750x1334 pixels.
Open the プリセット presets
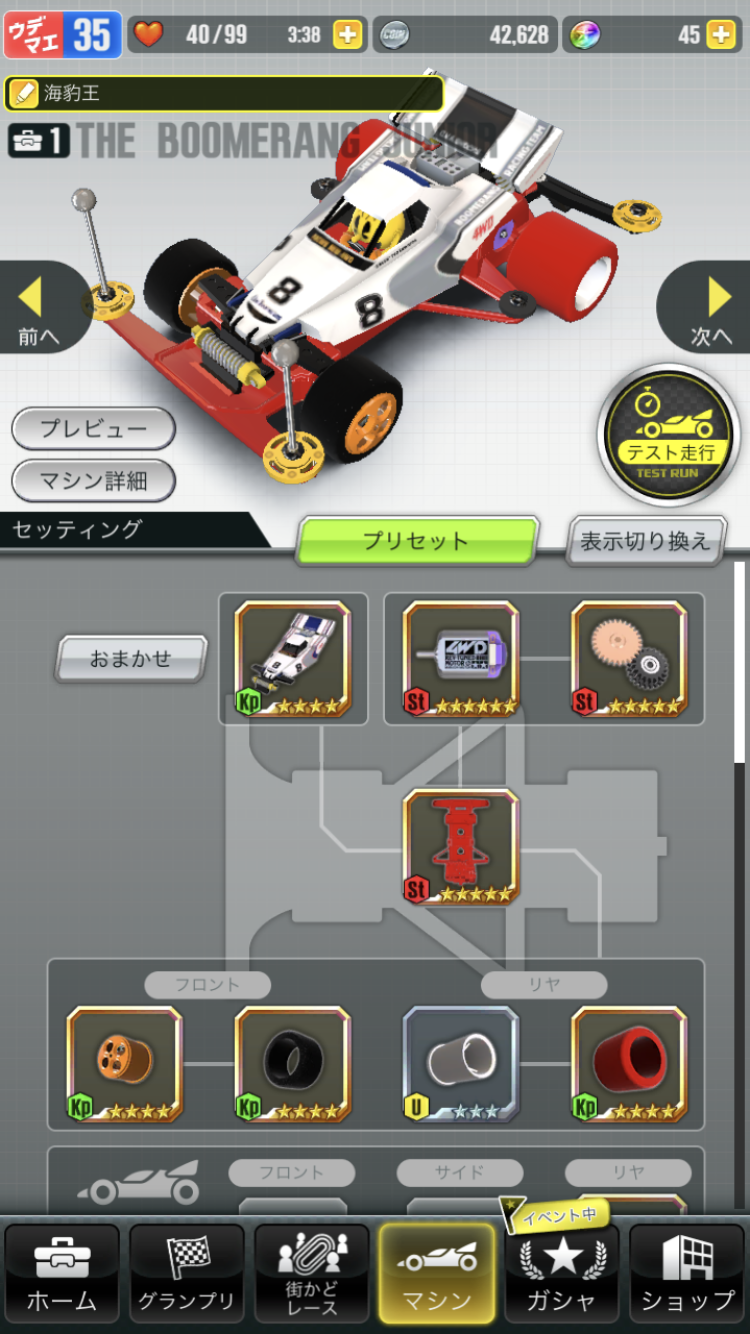pos(417,541)
